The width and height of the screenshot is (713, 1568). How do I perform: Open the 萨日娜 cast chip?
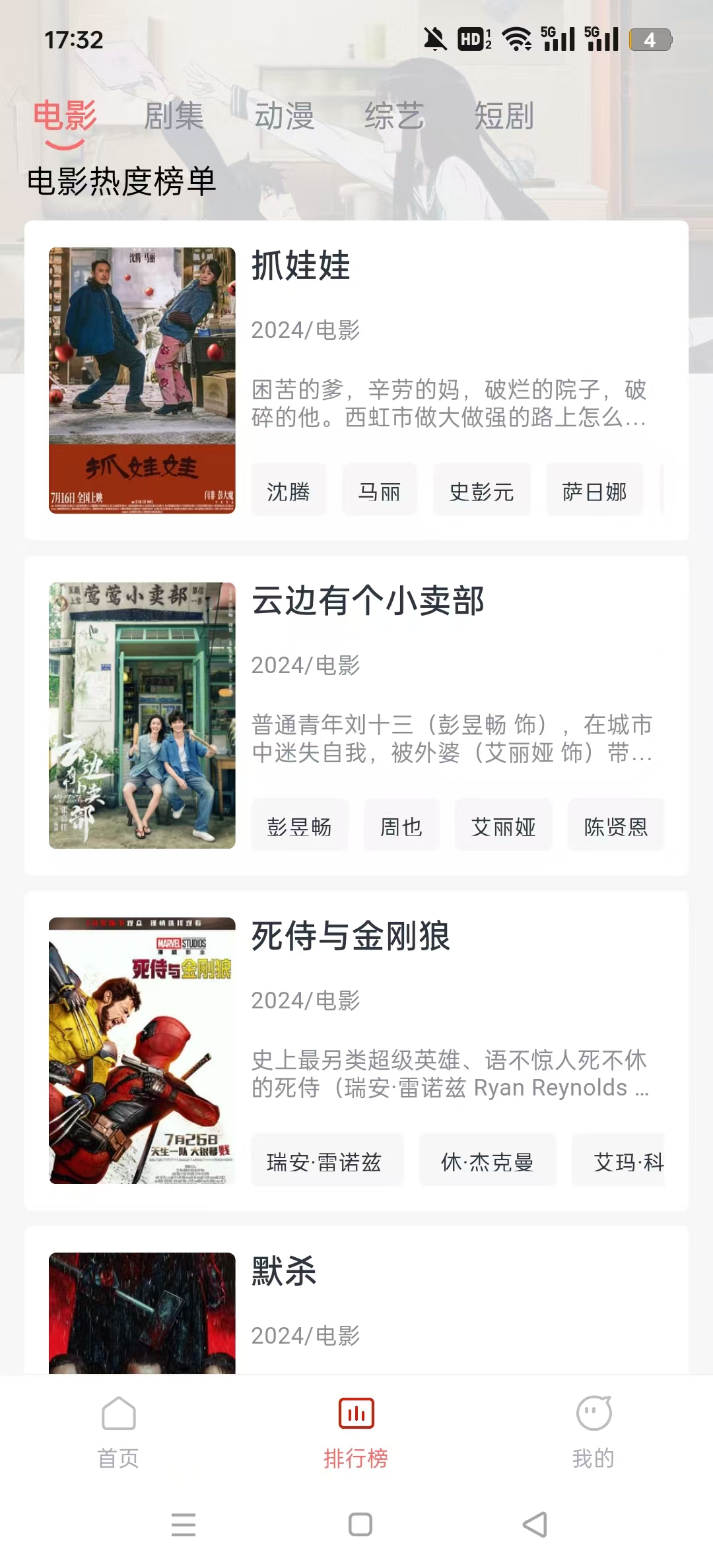pyautogui.click(x=594, y=492)
